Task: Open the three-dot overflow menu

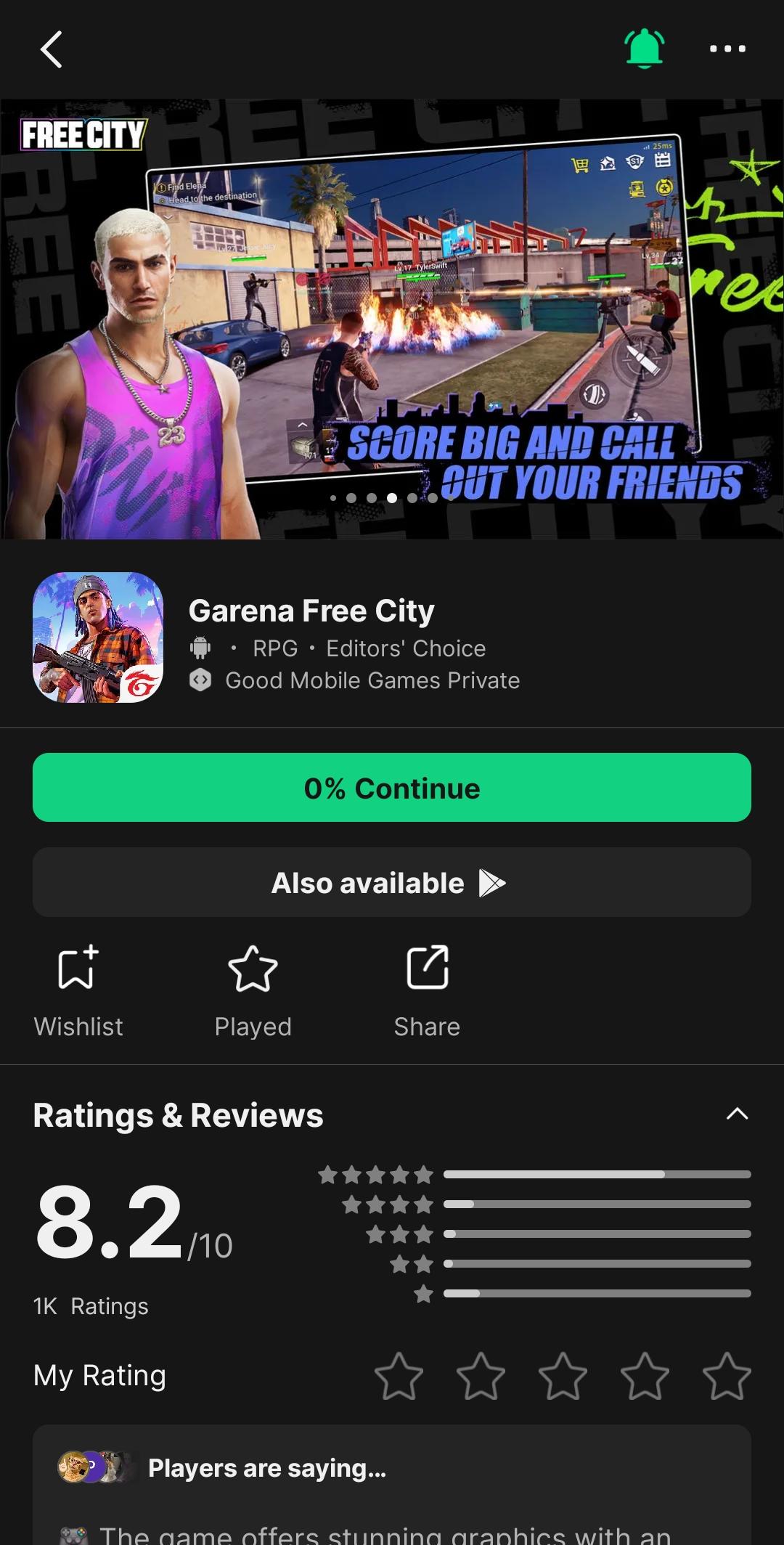Action: point(727,49)
